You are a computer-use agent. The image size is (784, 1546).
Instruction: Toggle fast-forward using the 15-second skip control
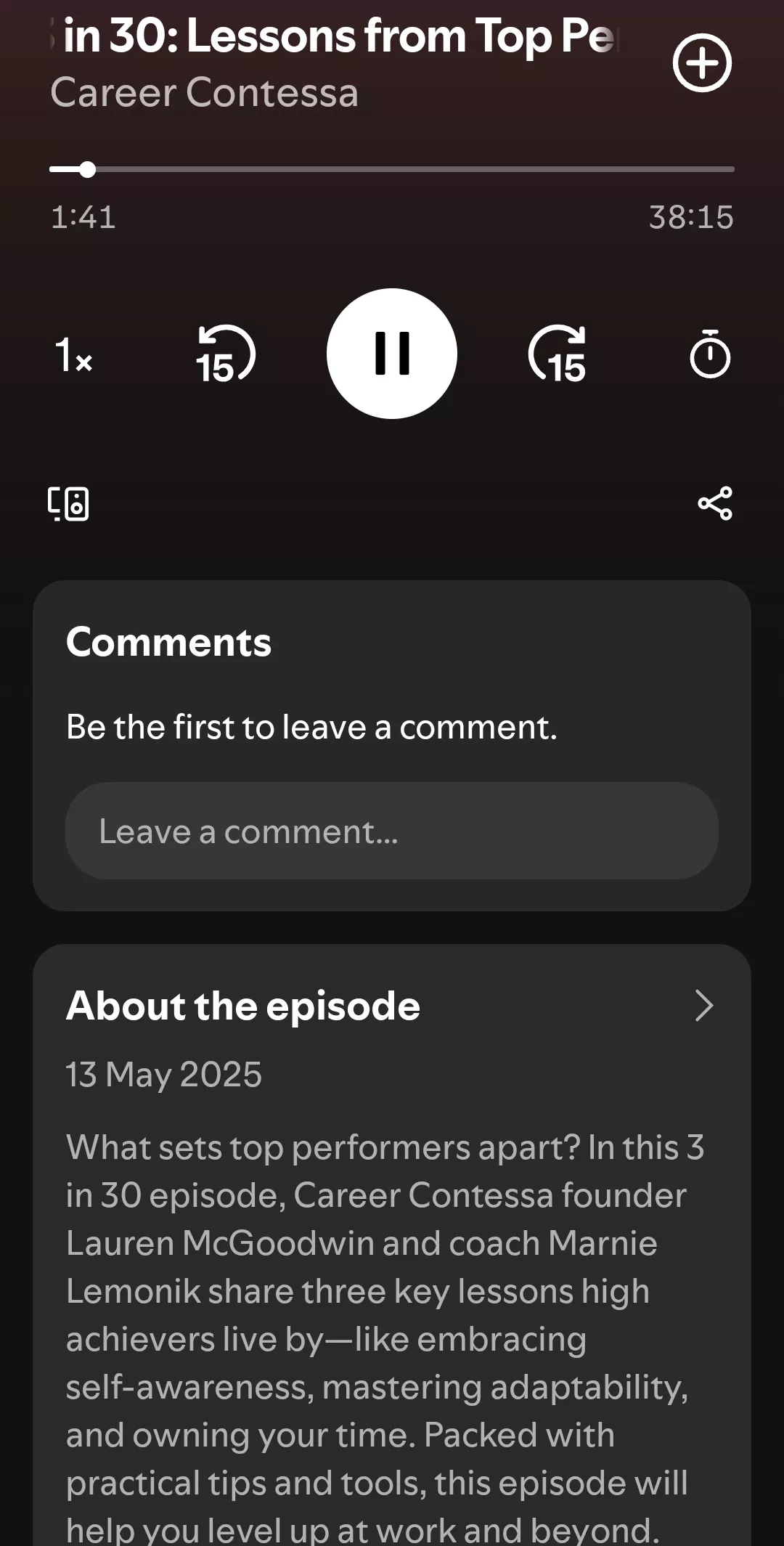click(x=559, y=354)
